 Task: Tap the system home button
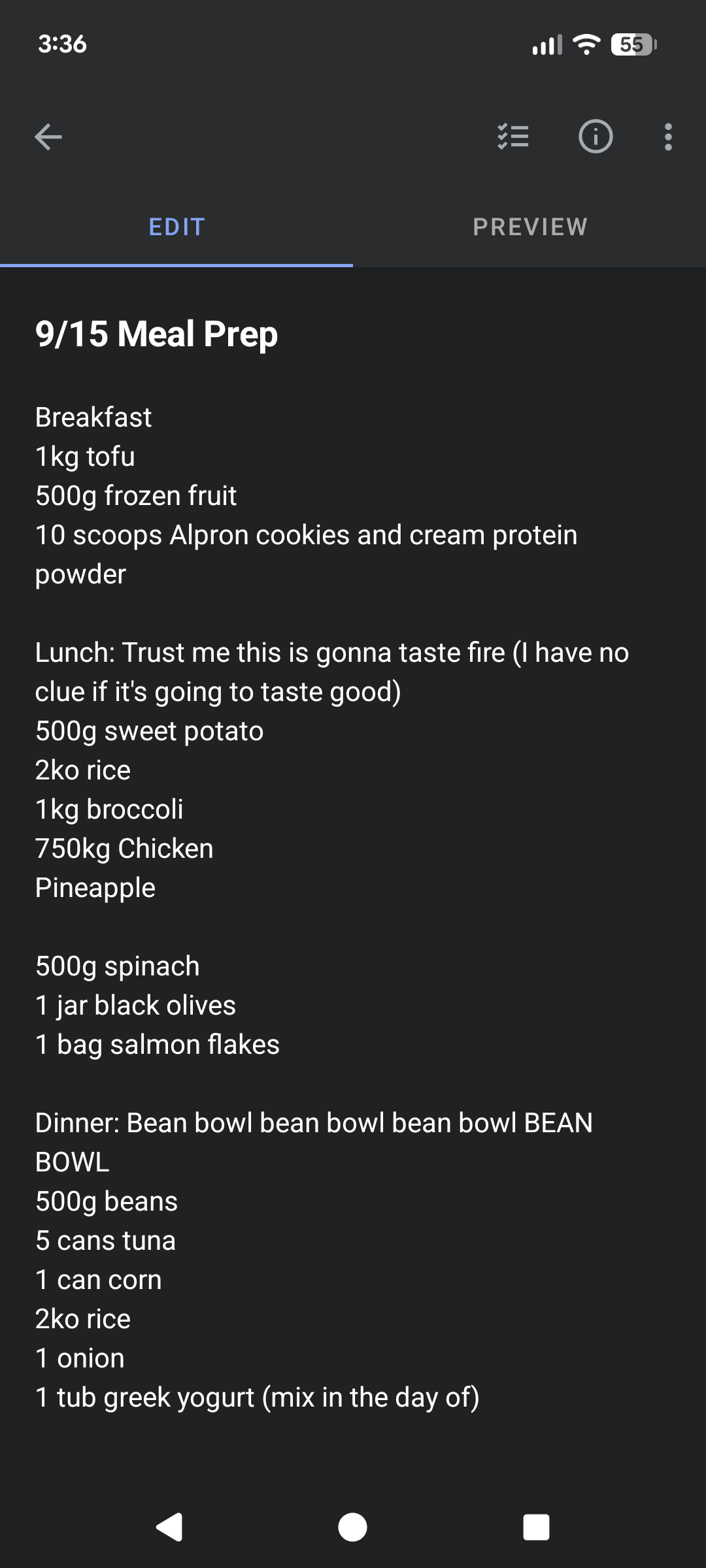[x=353, y=1527]
